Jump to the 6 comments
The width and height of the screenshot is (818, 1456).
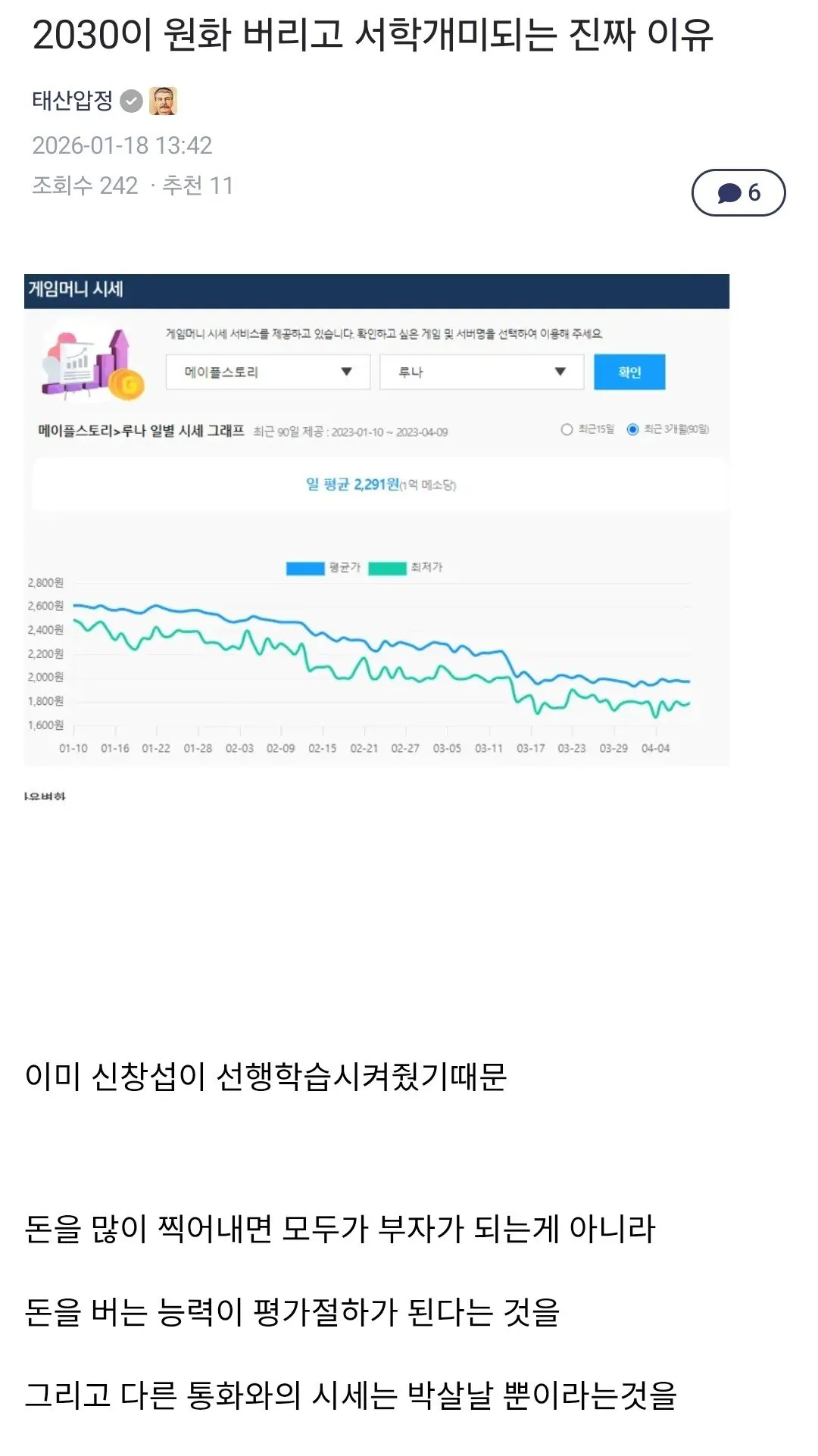point(738,192)
